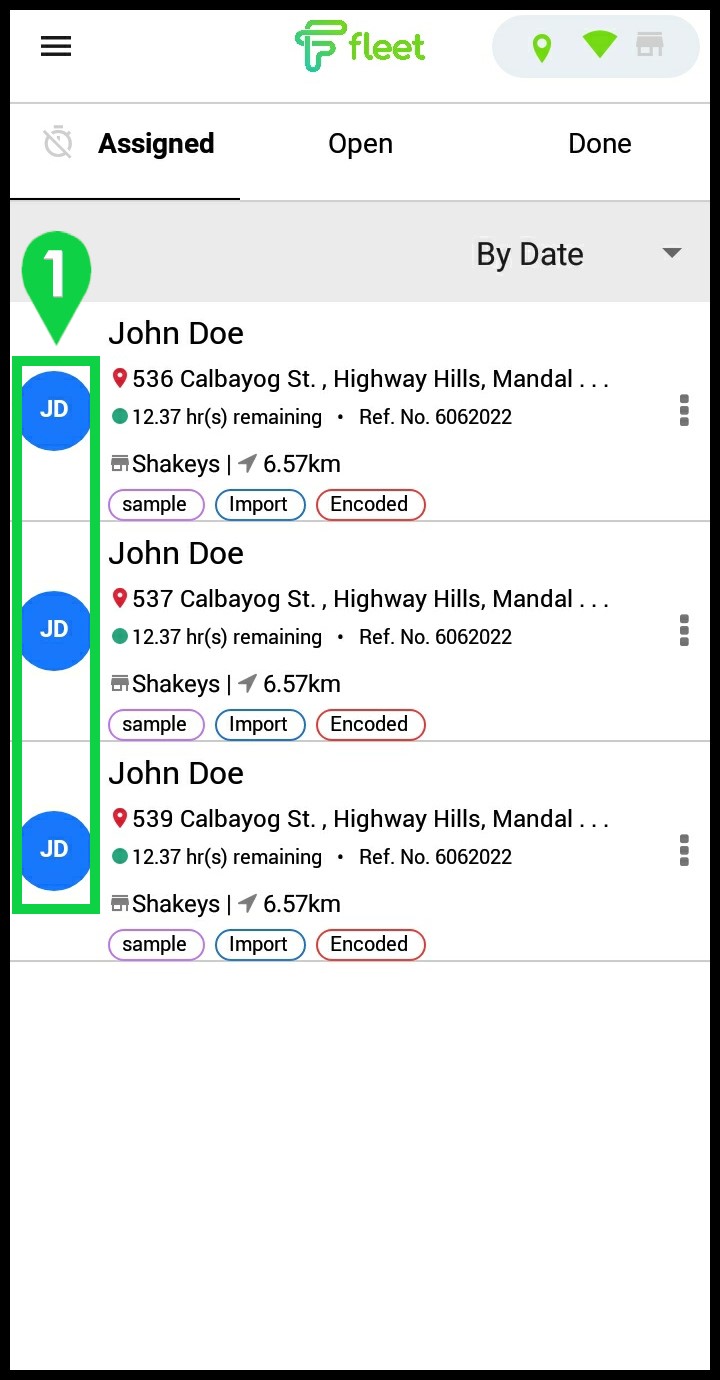Open overflow menu for 537 Calbayog St. task
This screenshot has height=1380, width=720.
(684, 630)
